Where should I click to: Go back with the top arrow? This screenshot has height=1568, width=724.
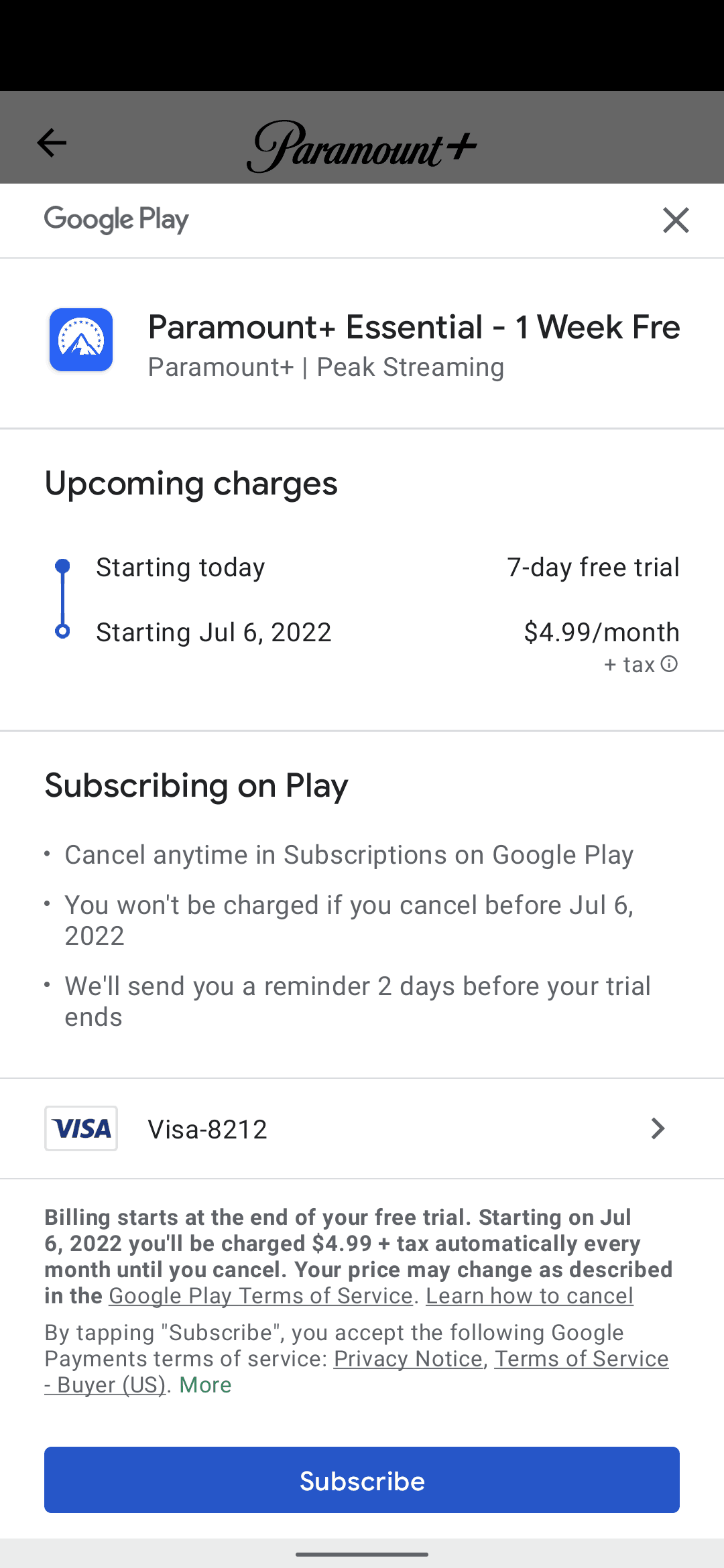point(52,143)
